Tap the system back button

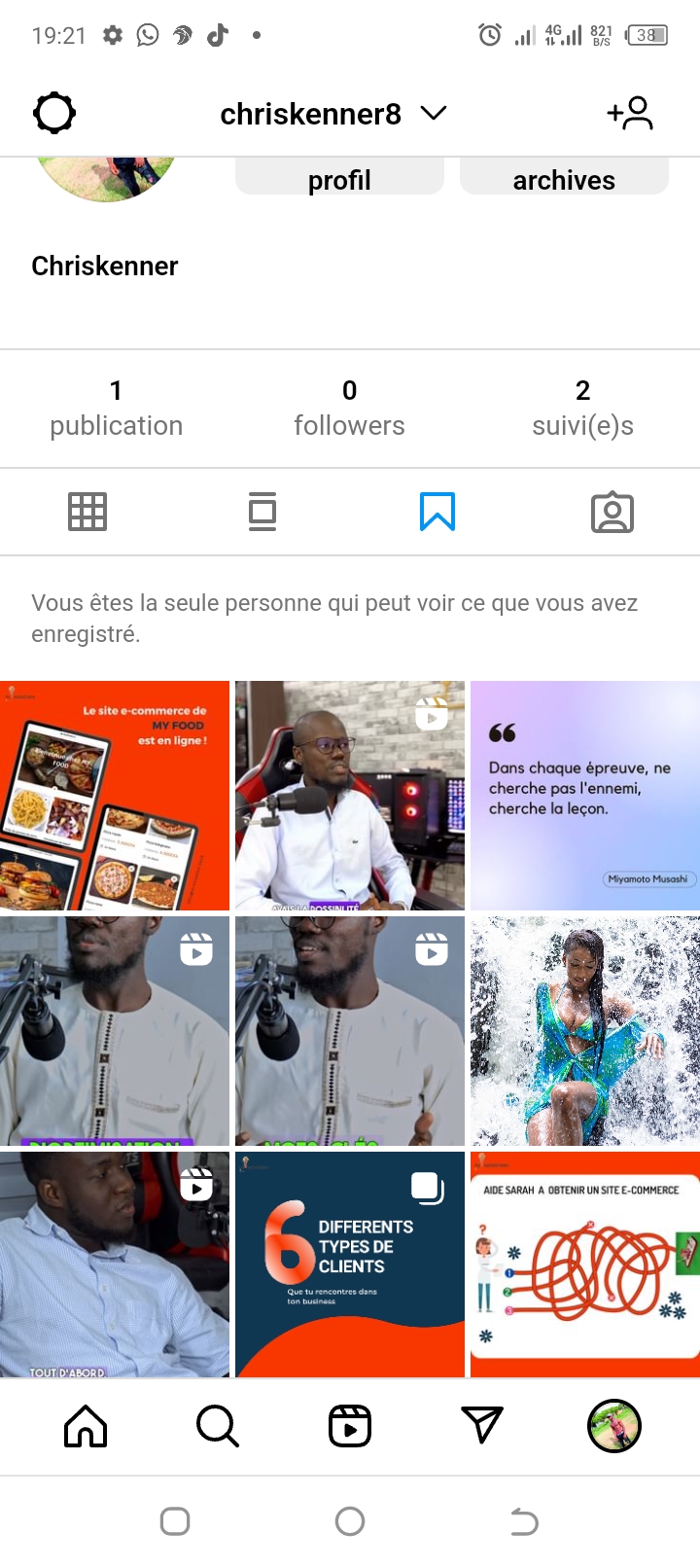(524, 1521)
